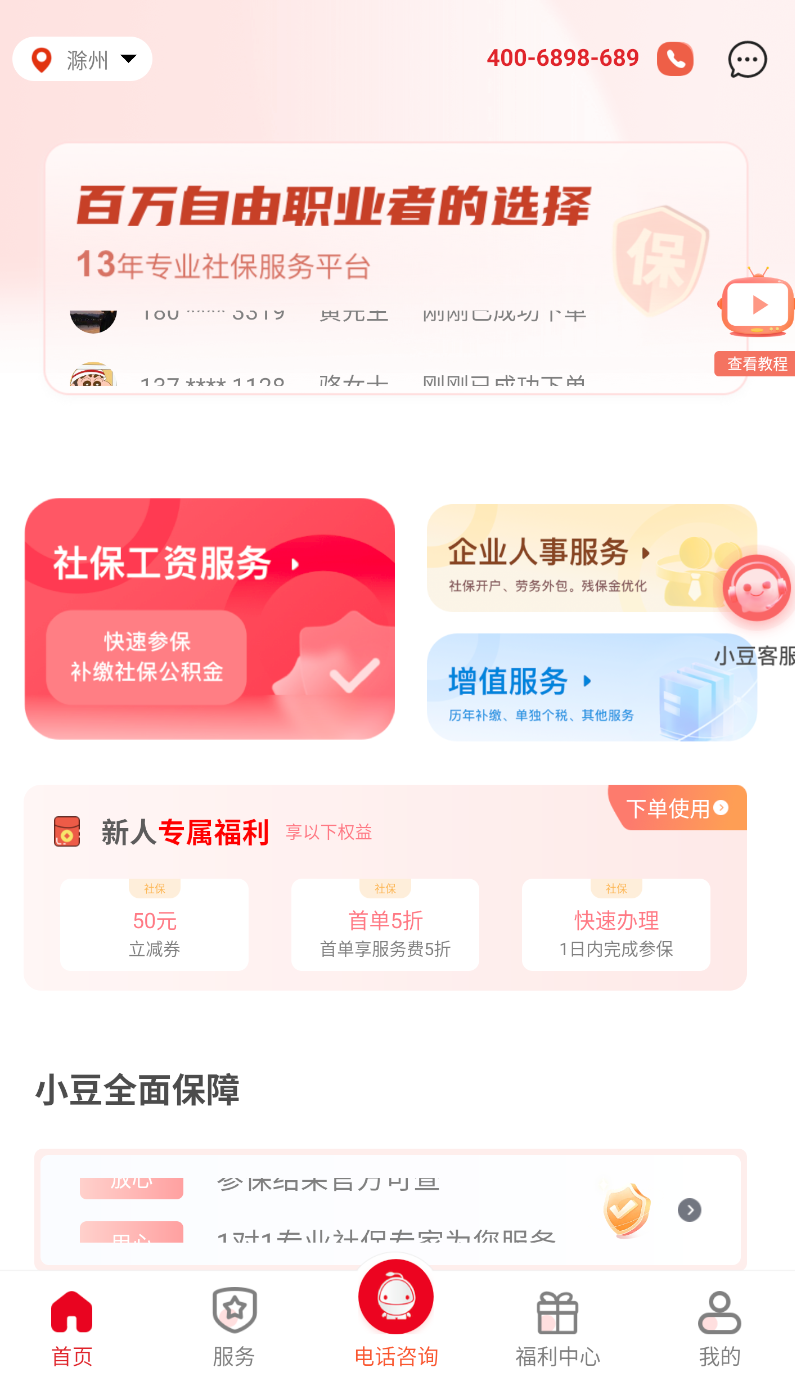
Task: Open the 百万自由职业者的选择 banner
Action: (x=396, y=268)
